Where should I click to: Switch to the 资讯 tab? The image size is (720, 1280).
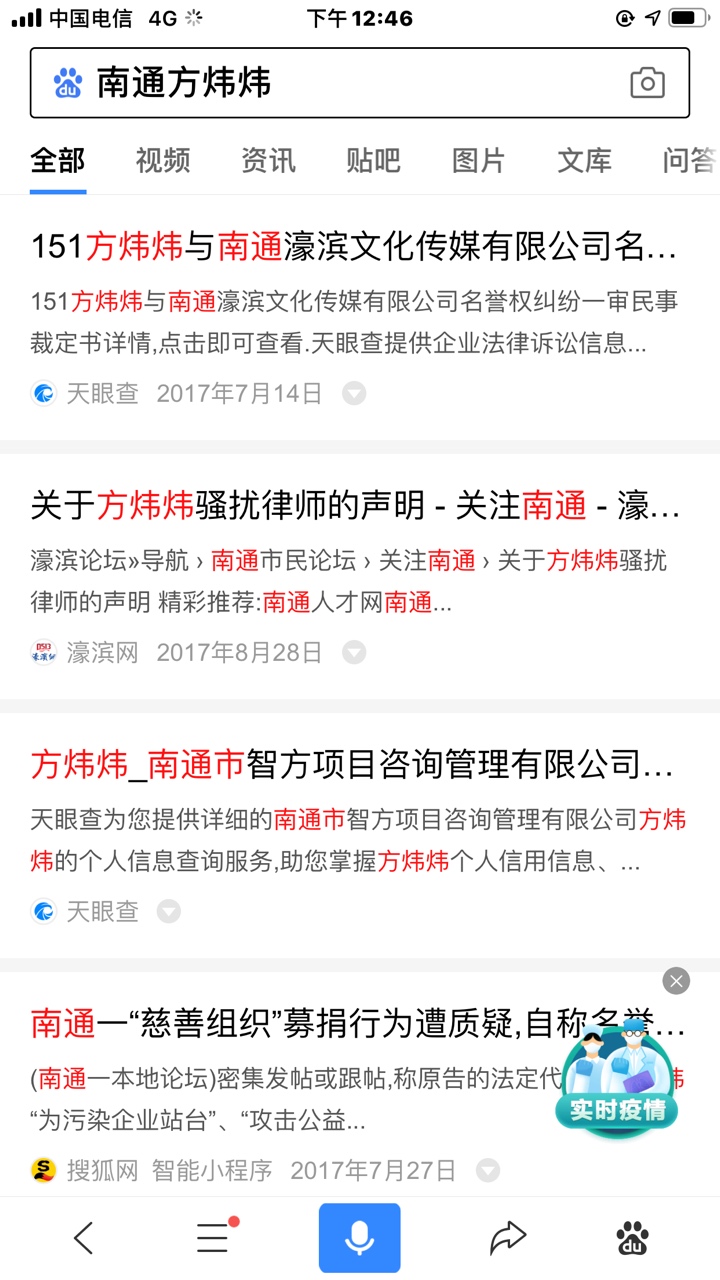click(268, 160)
